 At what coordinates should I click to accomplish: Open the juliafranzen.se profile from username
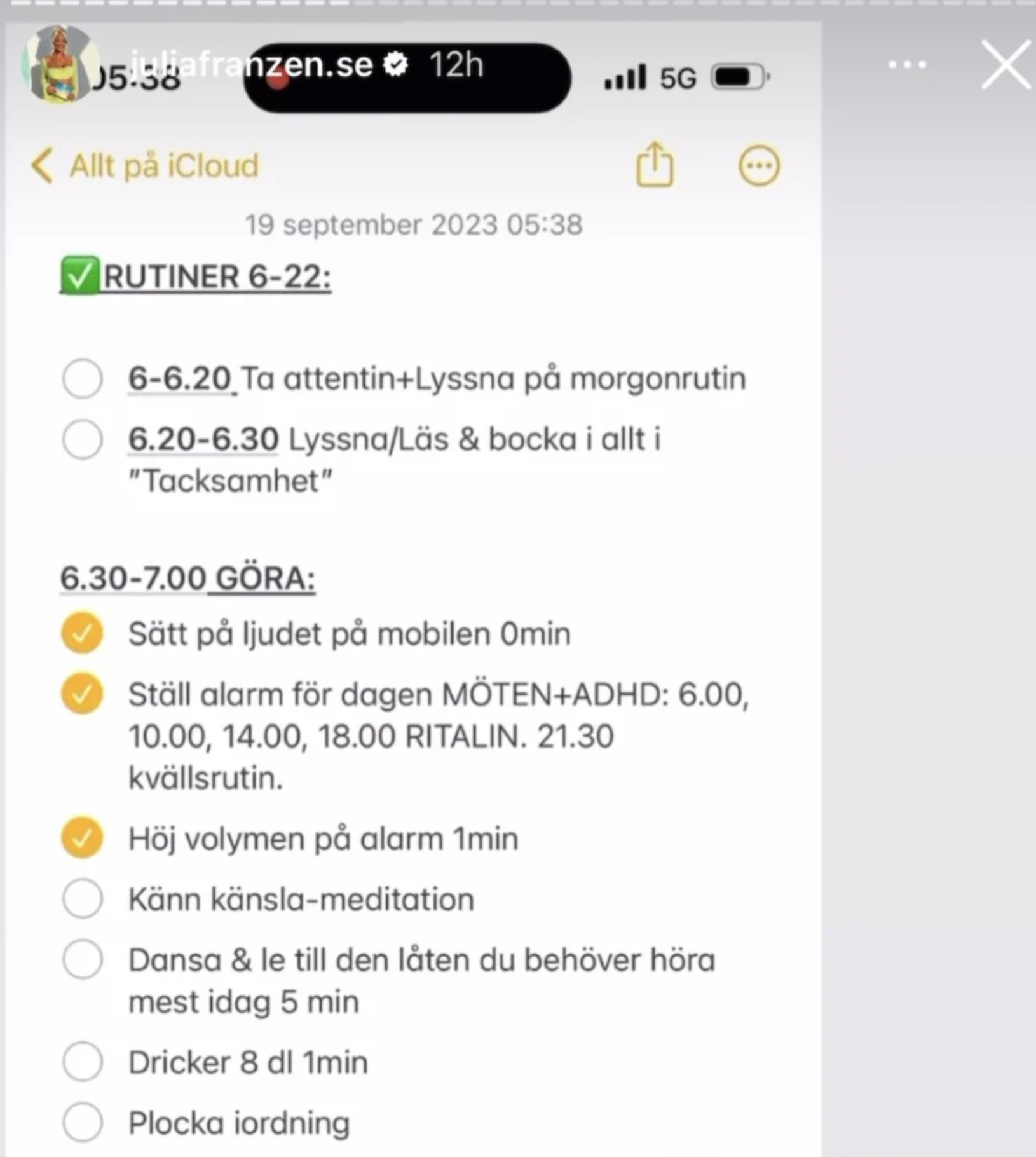pyautogui.click(x=252, y=65)
